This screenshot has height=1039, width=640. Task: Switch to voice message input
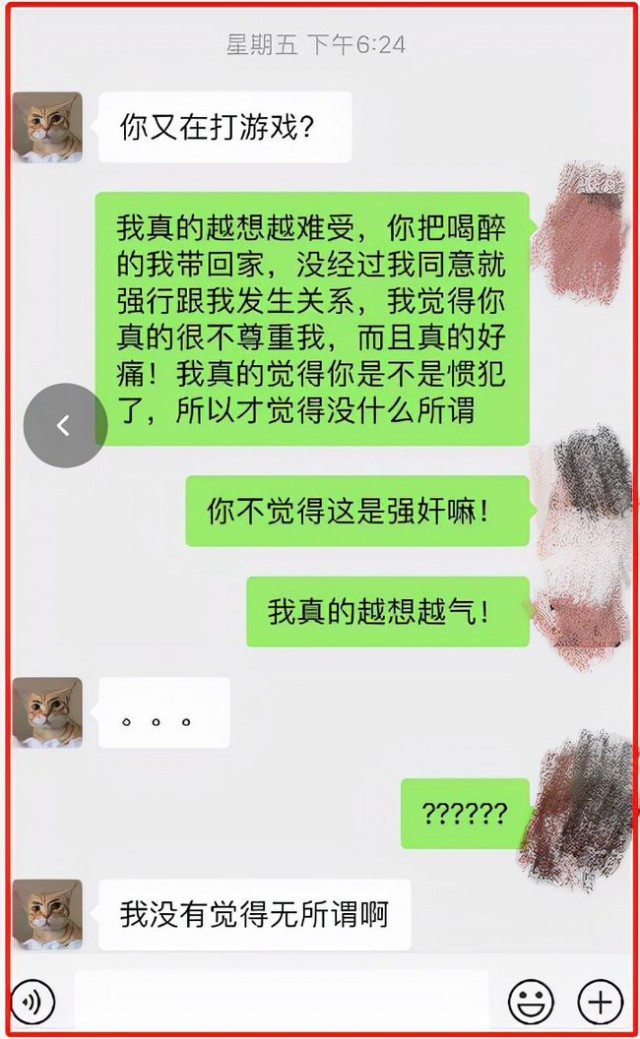click(32, 1000)
